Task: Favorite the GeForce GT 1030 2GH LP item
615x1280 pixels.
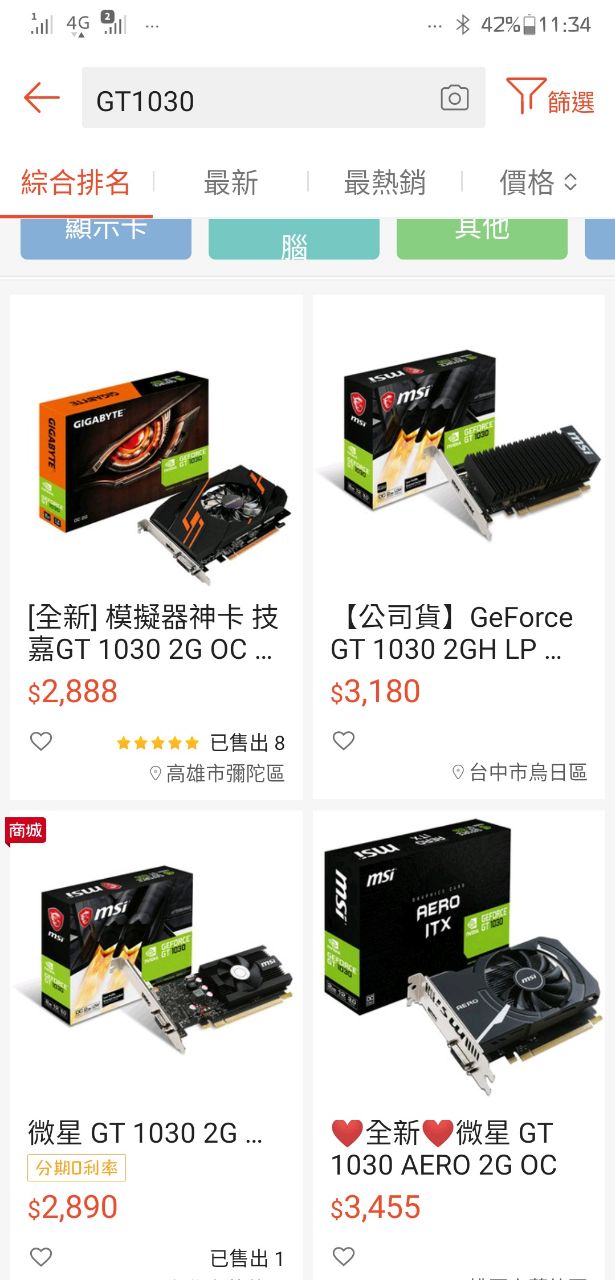Action: pyautogui.click(x=343, y=741)
